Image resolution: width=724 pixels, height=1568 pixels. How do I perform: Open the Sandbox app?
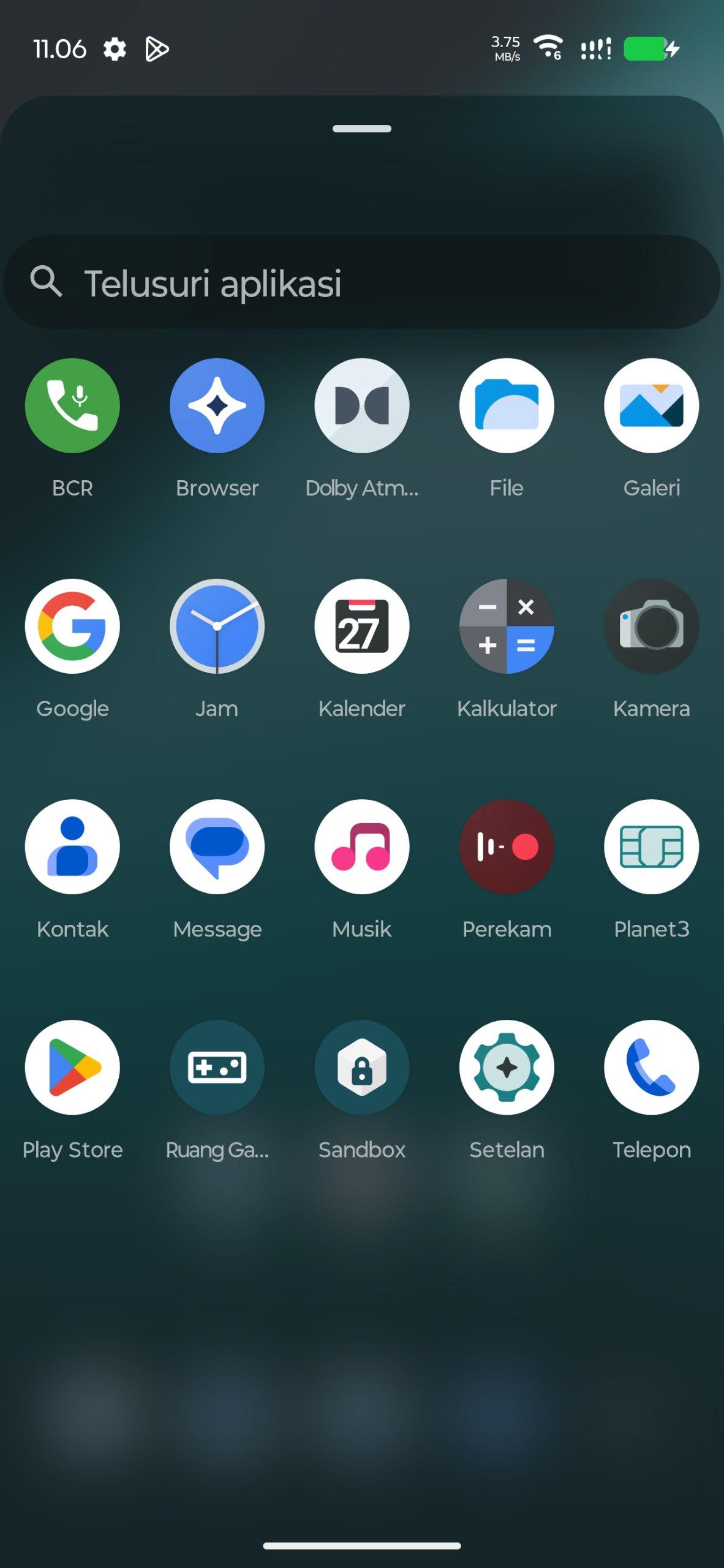(x=362, y=1067)
